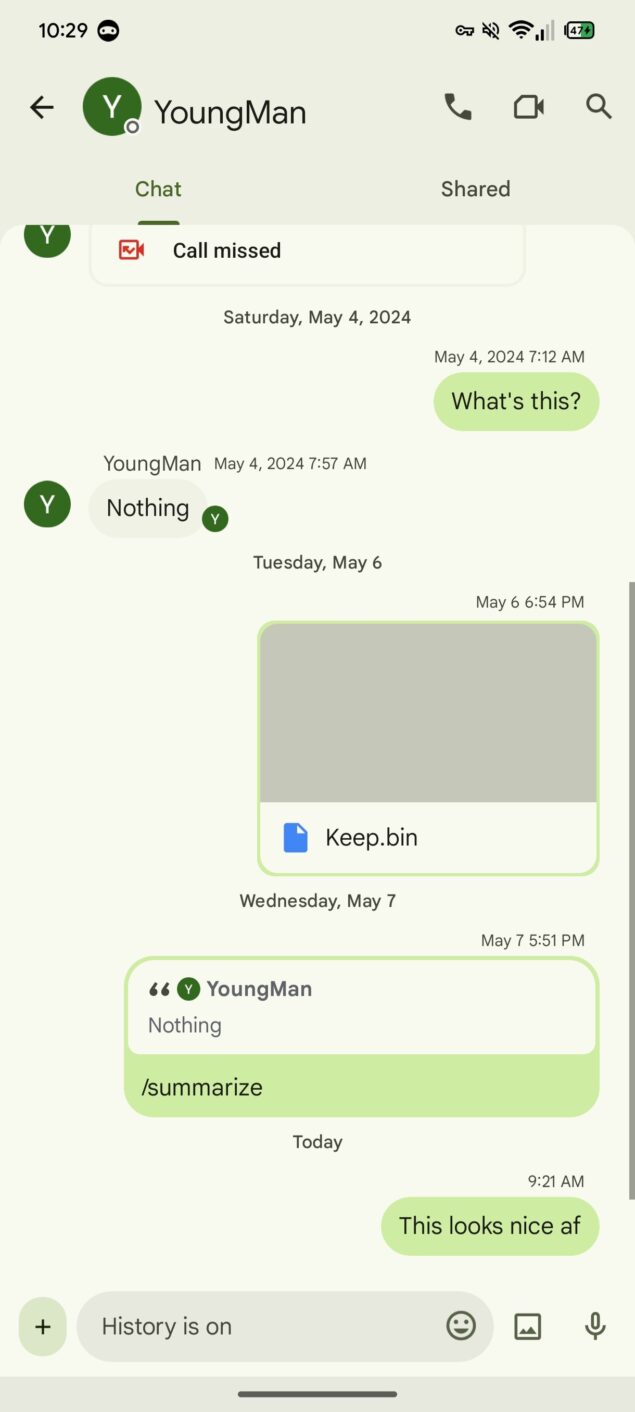Screen dimensions: 635x1412
Task: Open YoungMan's contact details from header name
Action: point(230,112)
